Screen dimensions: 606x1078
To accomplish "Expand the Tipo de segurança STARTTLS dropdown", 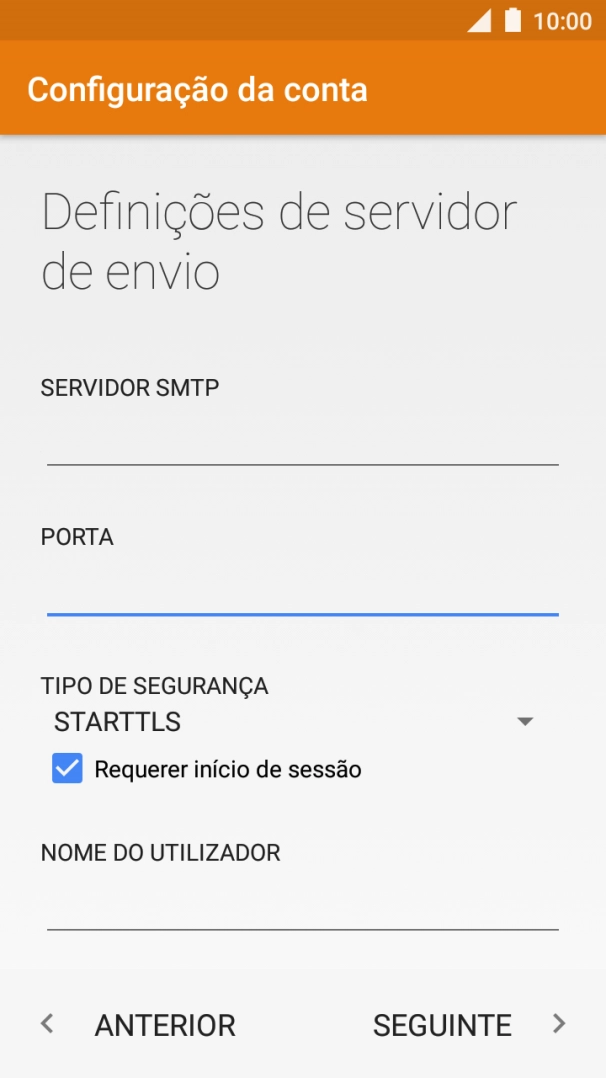I will coord(295,721).
